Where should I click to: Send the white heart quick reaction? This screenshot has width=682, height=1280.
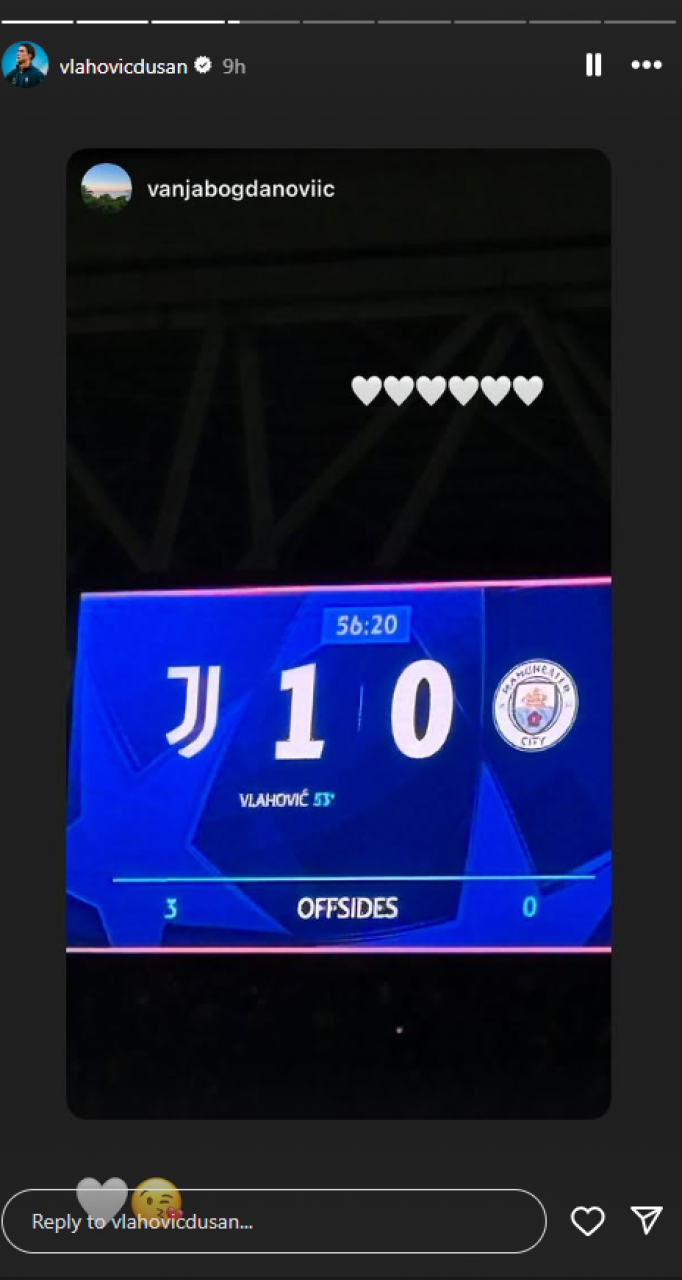[x=102, y=1196]
